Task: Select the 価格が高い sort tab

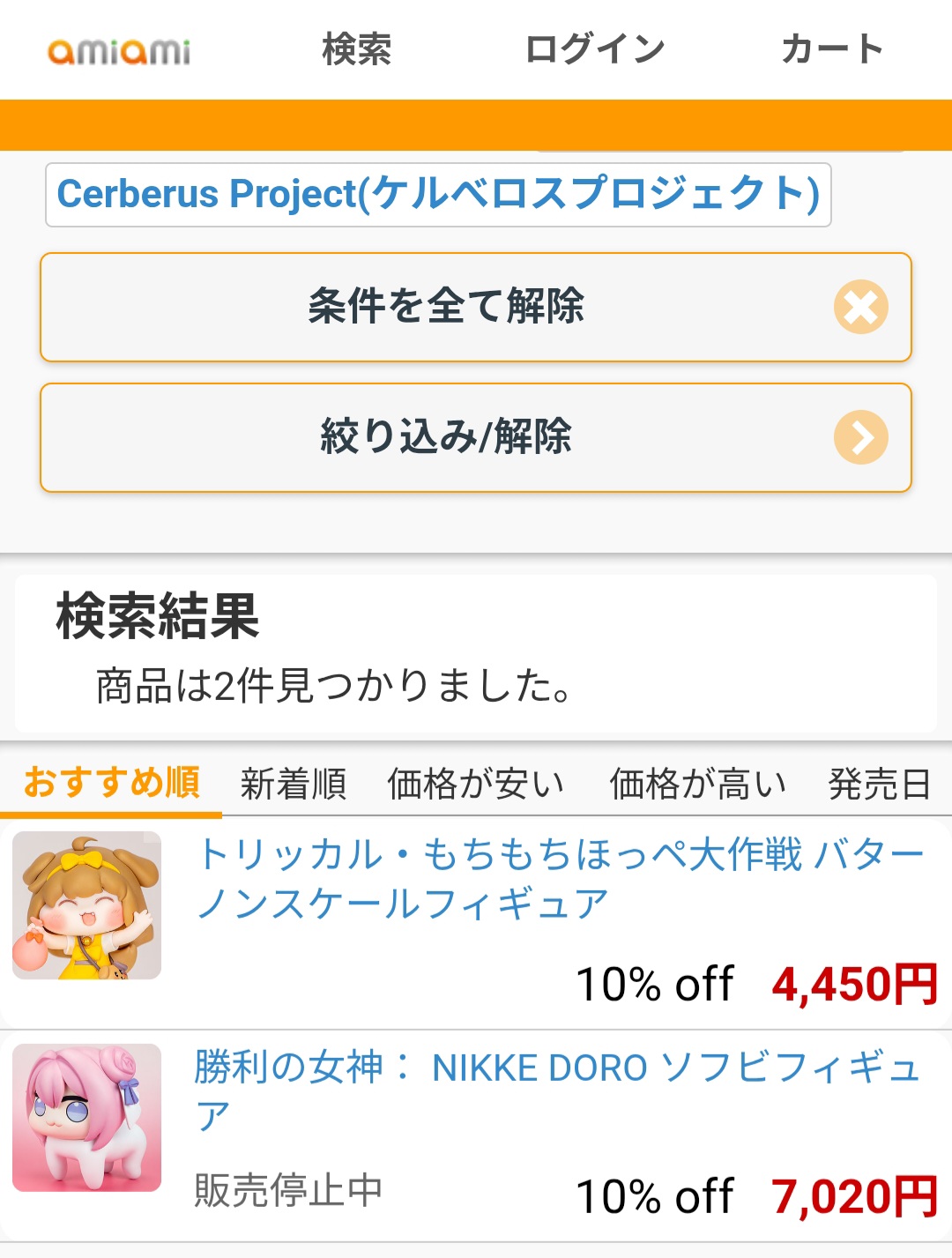Action: [x=697, y=784]
